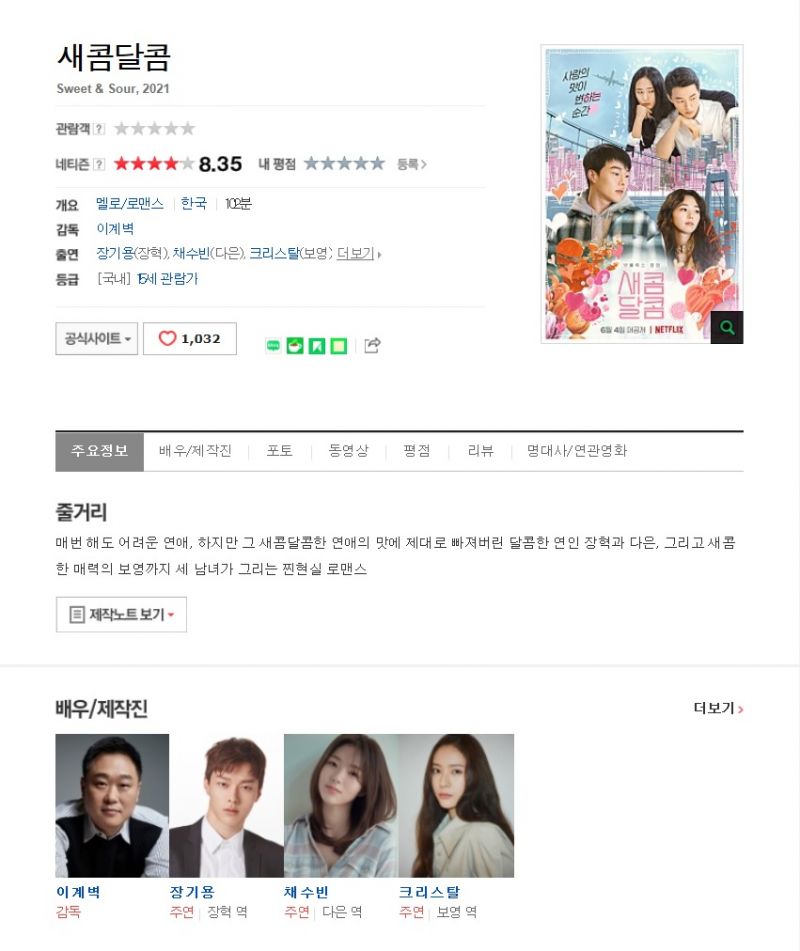The width and height of the screenshot is (800, 951).
Task: Enlarge the poster with the magnifier icon
Action: tap(726, 326)
